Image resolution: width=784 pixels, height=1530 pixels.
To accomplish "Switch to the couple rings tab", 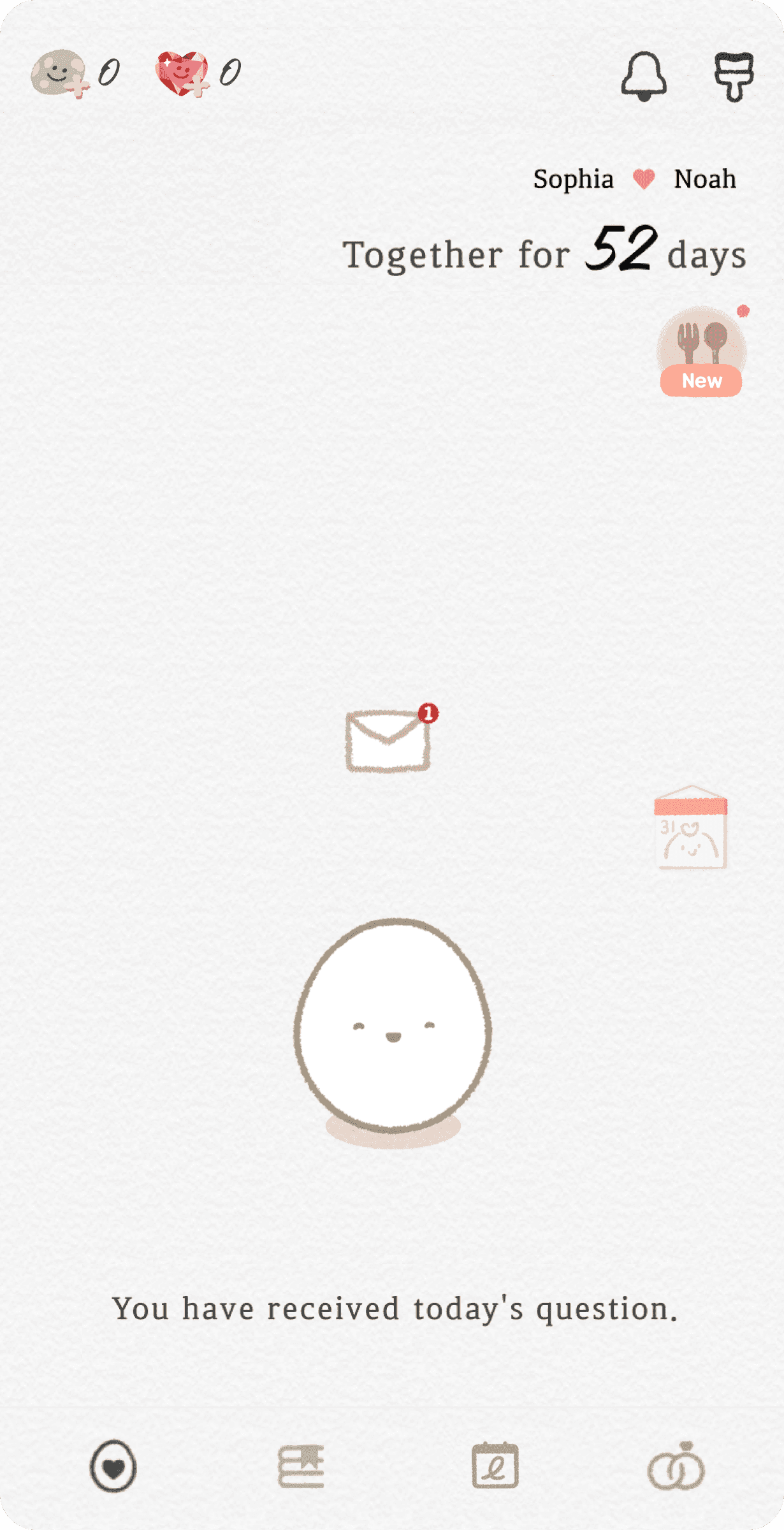I will point(676,1466).
